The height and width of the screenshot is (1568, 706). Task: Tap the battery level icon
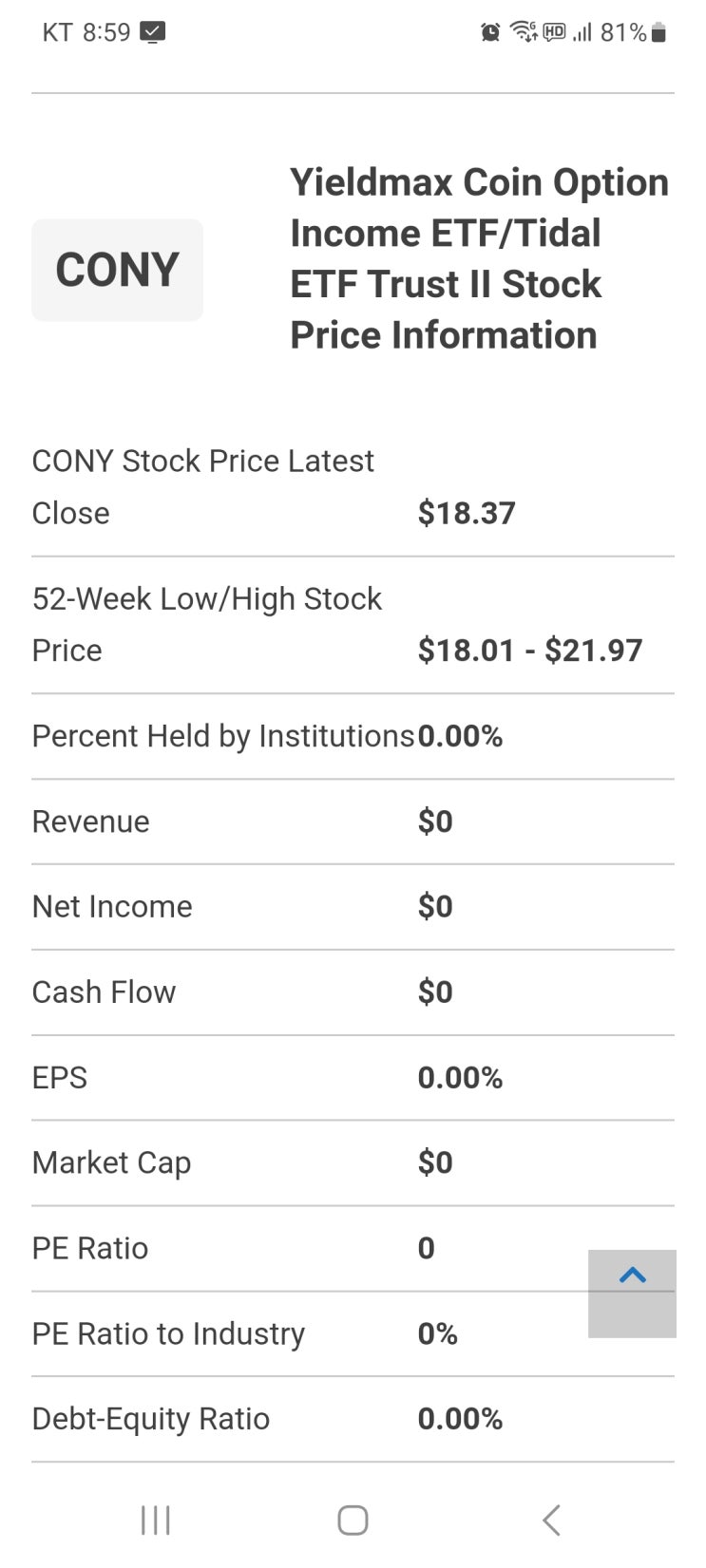[656, 31]
